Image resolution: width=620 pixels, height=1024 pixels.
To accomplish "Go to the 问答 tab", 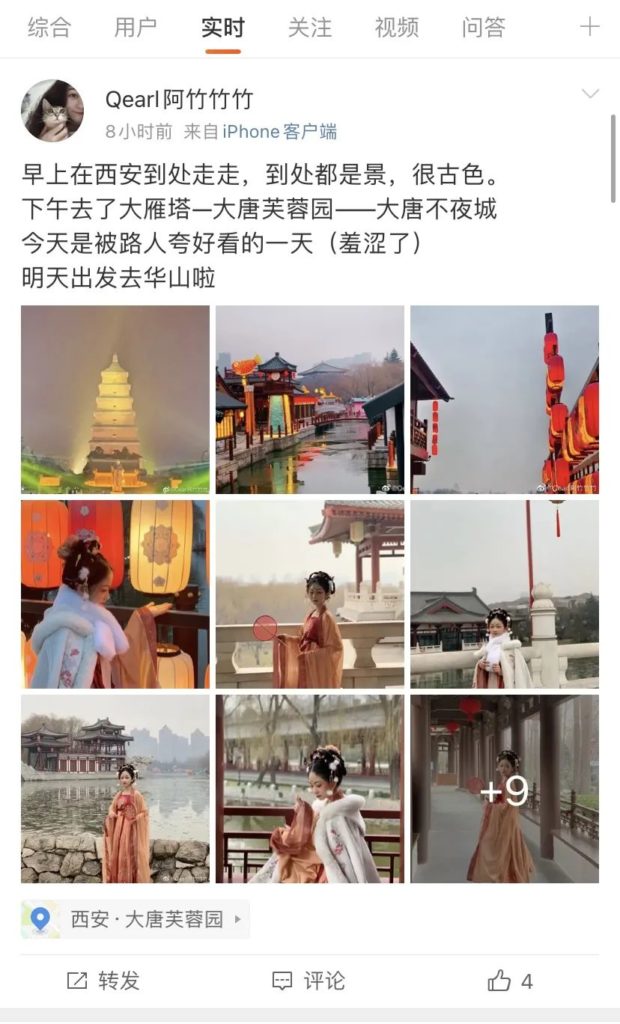I will click(x=483, y=27).
